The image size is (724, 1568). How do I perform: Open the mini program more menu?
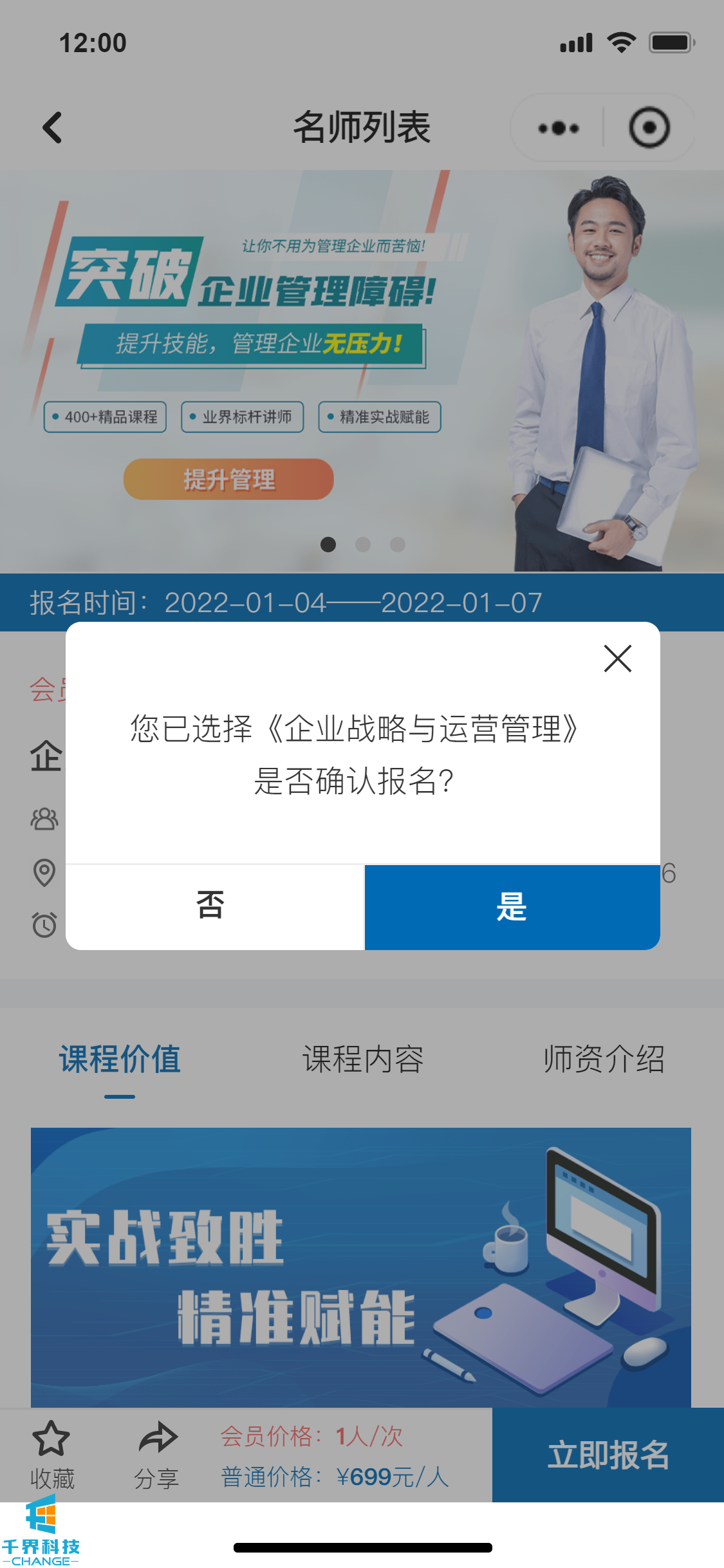coord(558,128)
